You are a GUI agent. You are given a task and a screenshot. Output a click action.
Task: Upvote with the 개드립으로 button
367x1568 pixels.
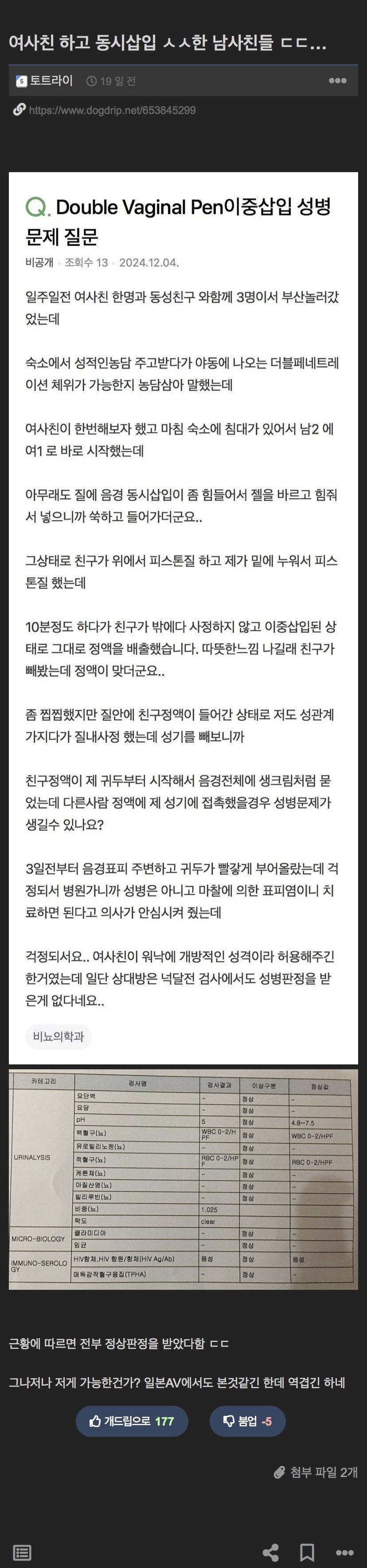(132, 1421)
